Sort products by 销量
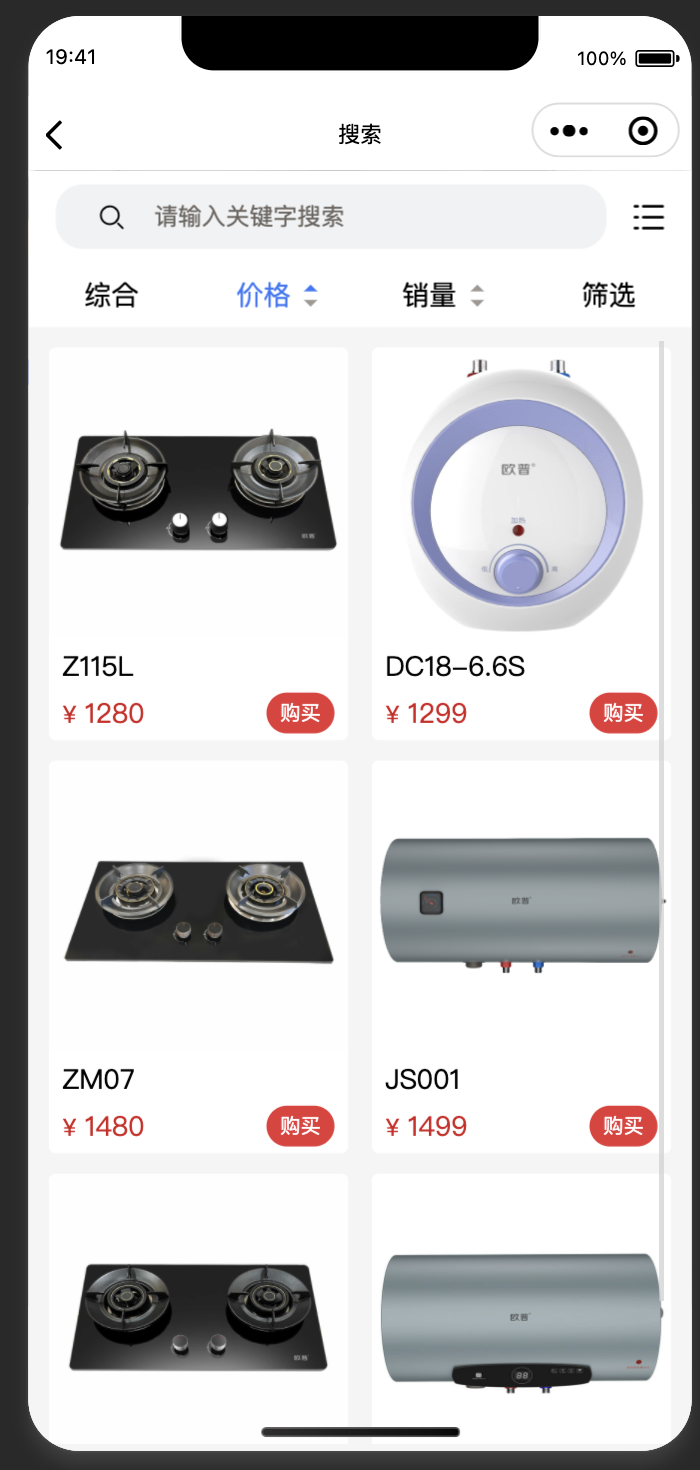 [x=442, y=295]
